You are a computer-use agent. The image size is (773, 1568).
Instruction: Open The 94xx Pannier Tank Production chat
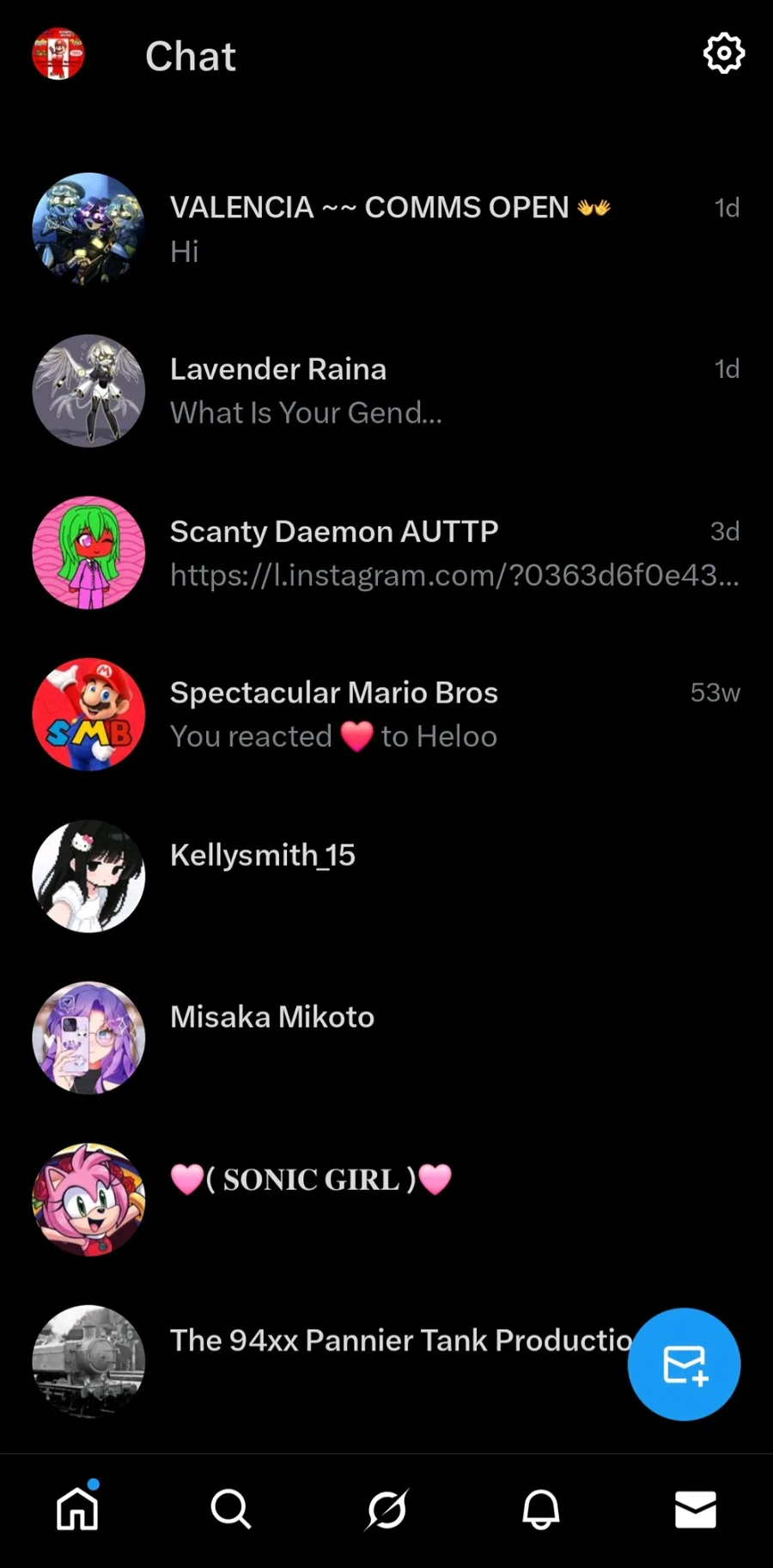pyautogui.click(x=344, y=1359)
